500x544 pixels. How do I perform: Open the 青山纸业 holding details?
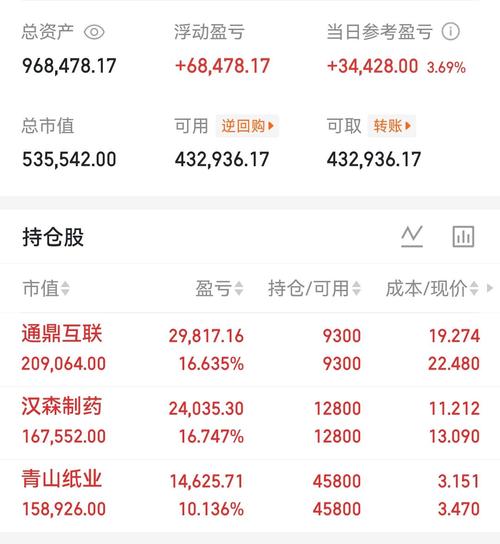click(250, 495)
